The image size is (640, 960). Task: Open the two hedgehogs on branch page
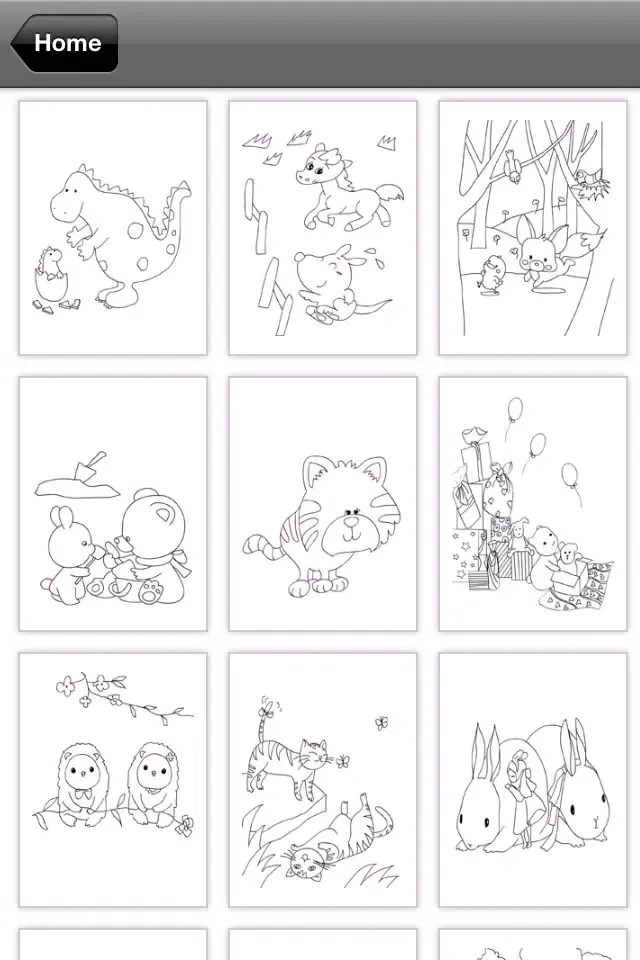113,780
